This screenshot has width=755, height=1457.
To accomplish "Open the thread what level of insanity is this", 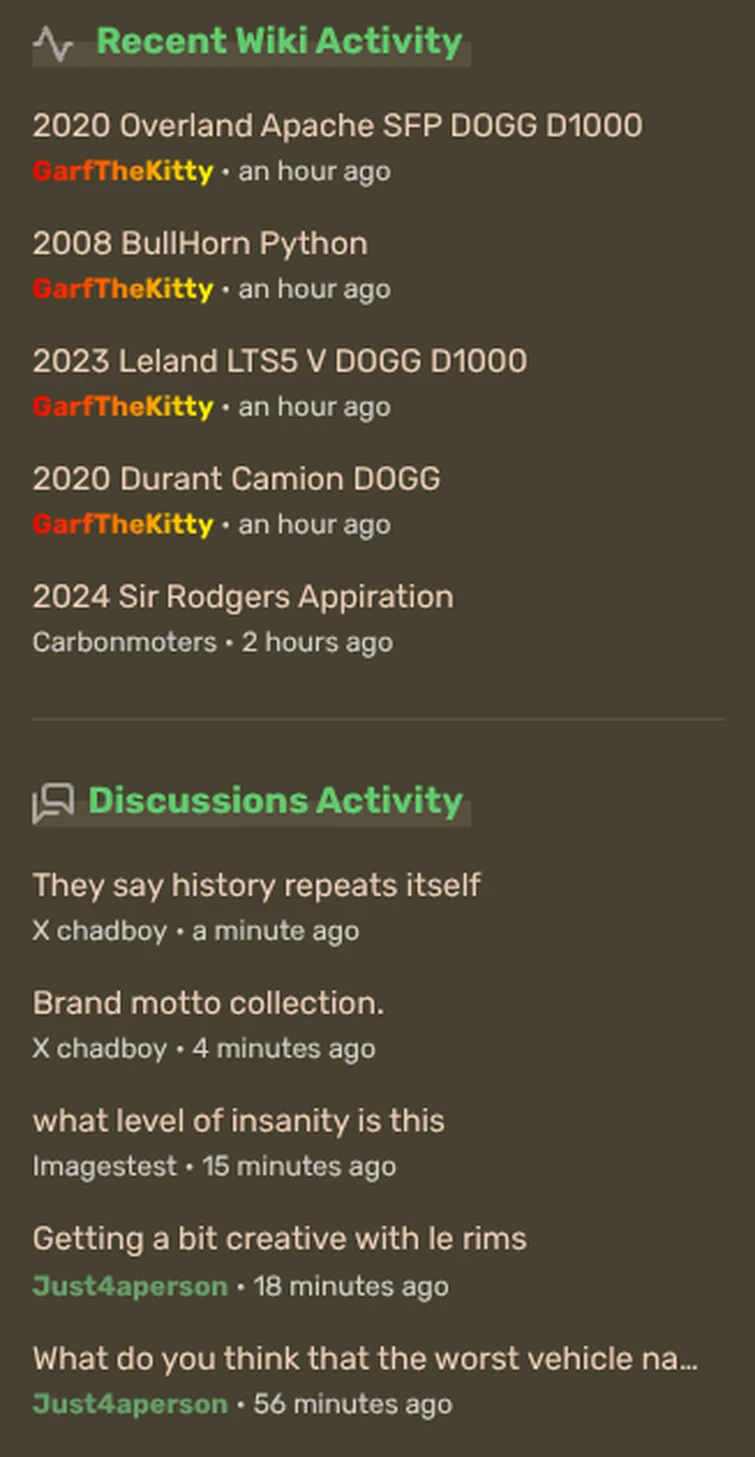I will point(239,1120).
